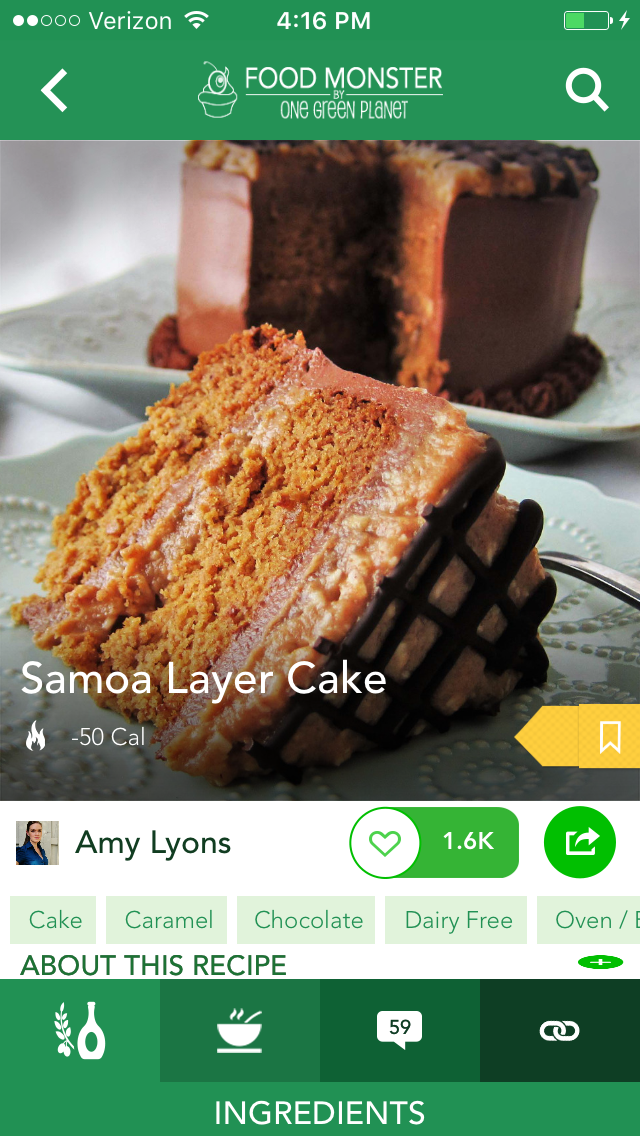Like this recipe with the heart button
640x1136 pixels.
[x=385, y=843]
